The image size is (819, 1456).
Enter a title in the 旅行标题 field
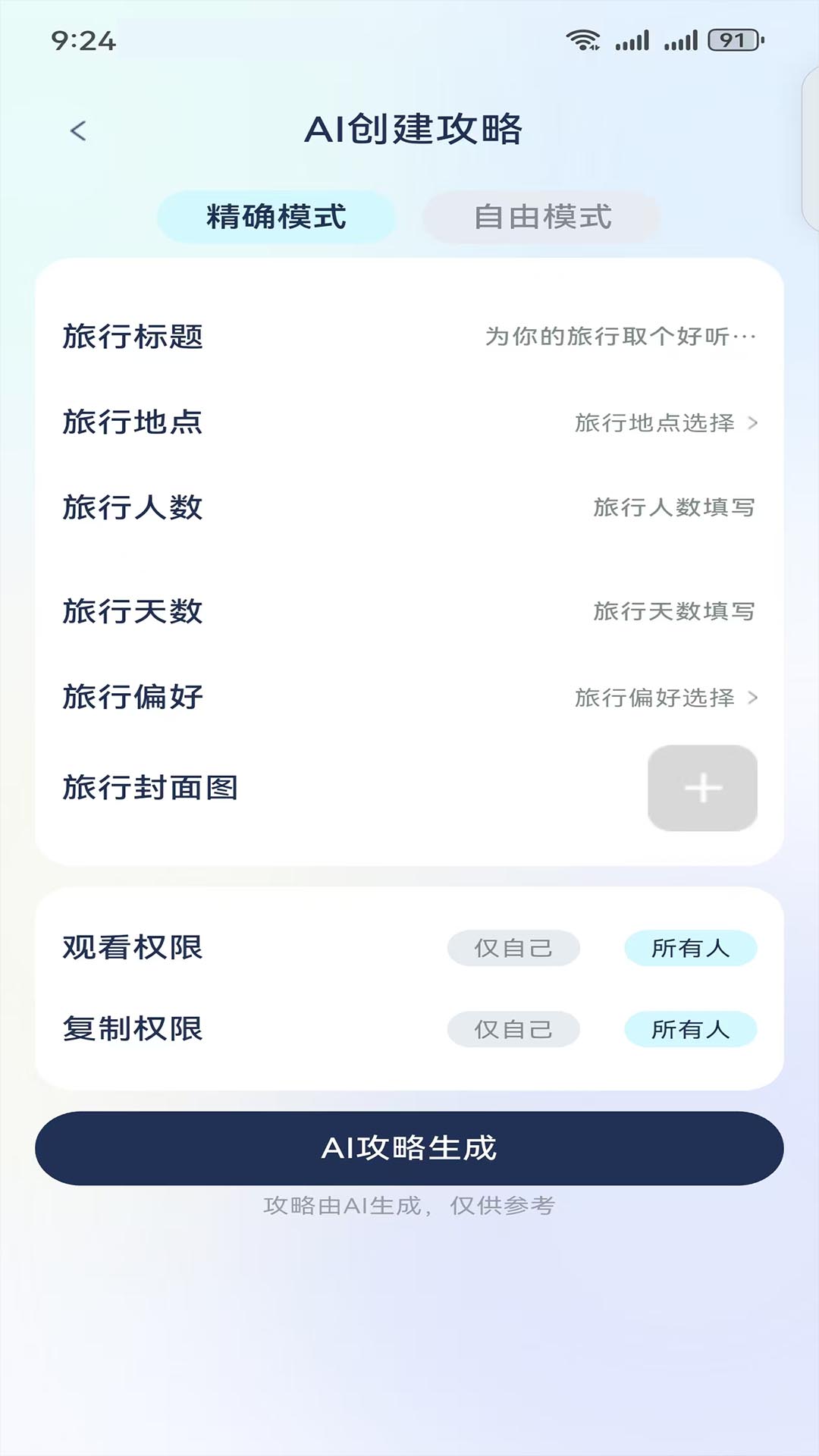(x=620, y=336)
